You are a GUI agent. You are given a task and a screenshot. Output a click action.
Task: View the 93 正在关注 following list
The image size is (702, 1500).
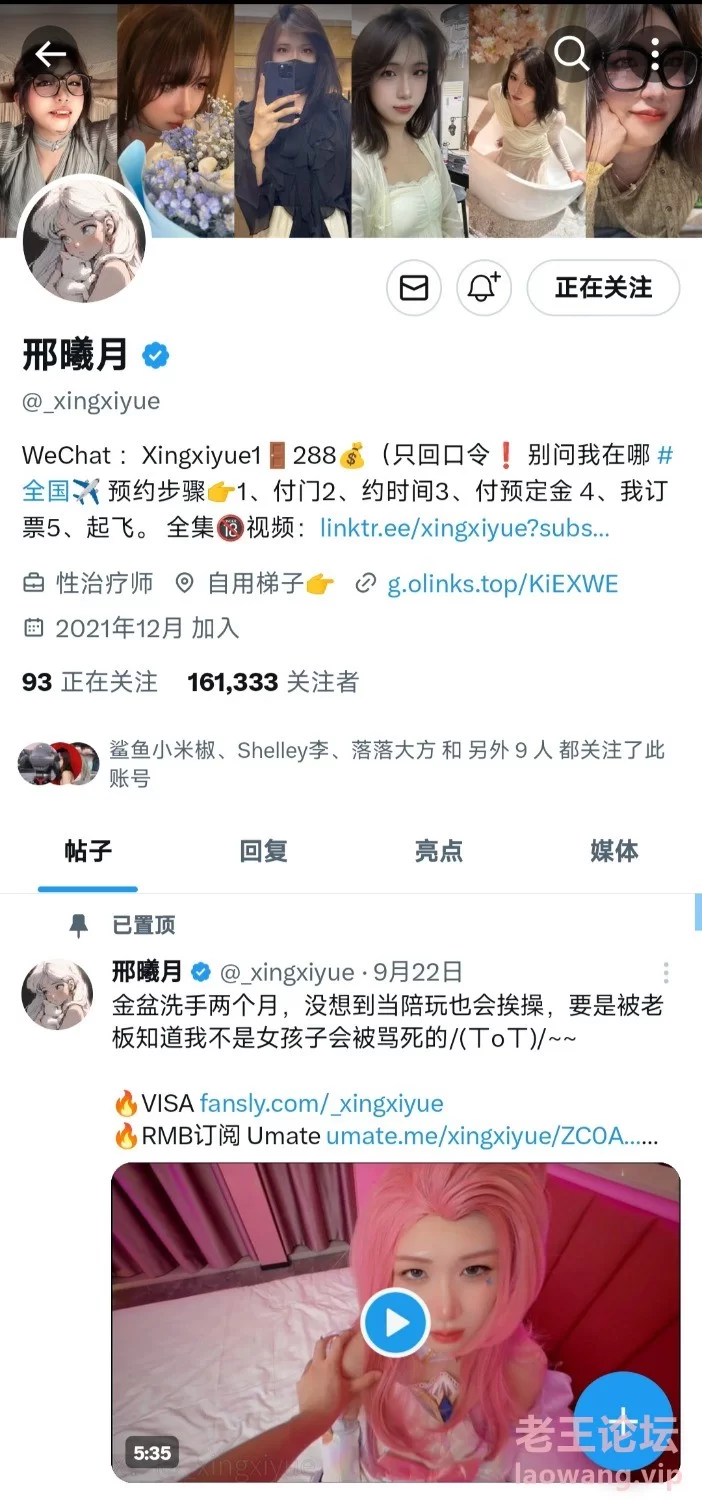[90, 682]
